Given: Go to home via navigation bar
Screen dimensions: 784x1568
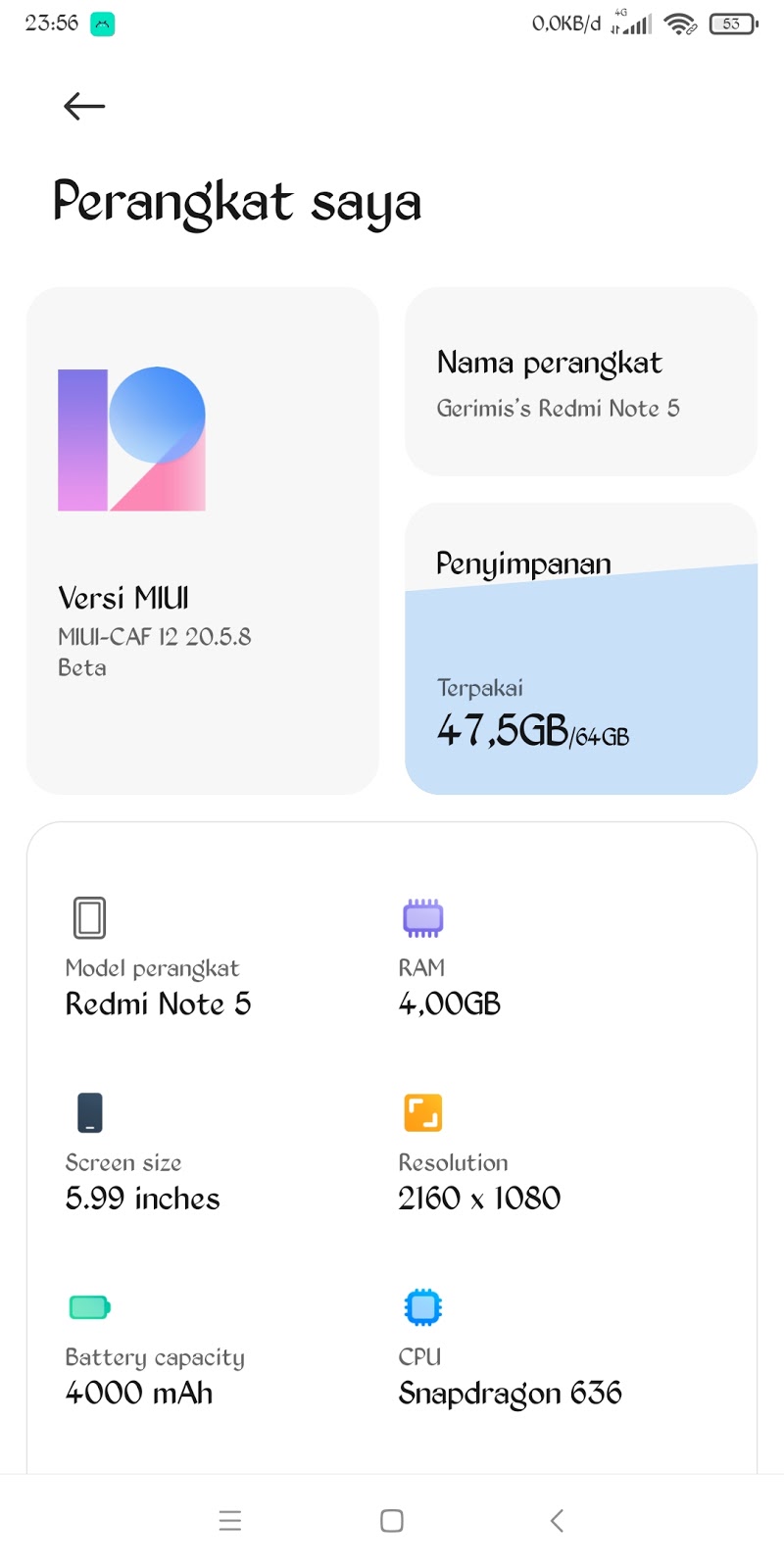Looking at the screenshot, I should [392, 1520].
